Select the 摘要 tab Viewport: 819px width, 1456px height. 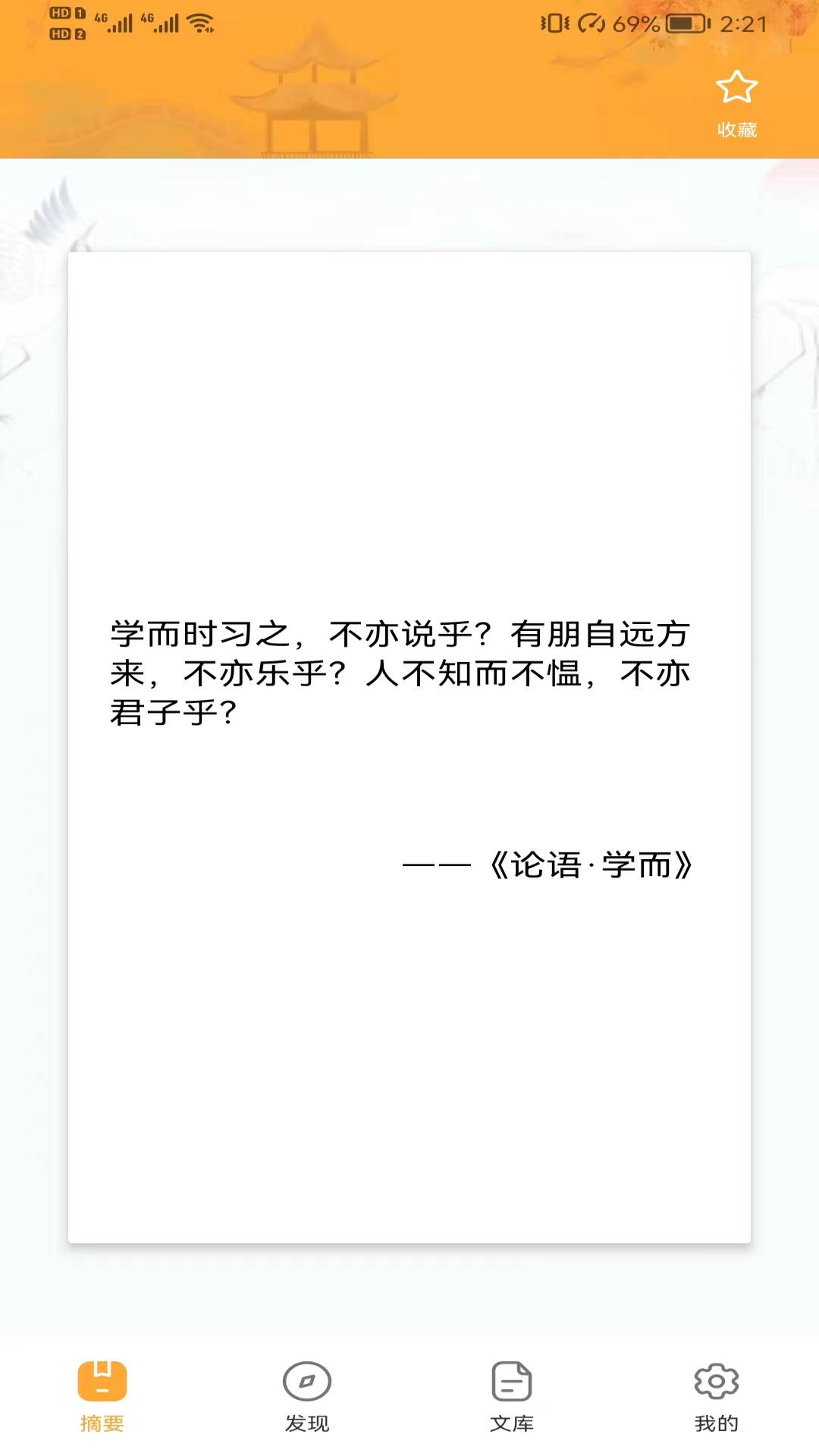click(x=102, y=1395)
